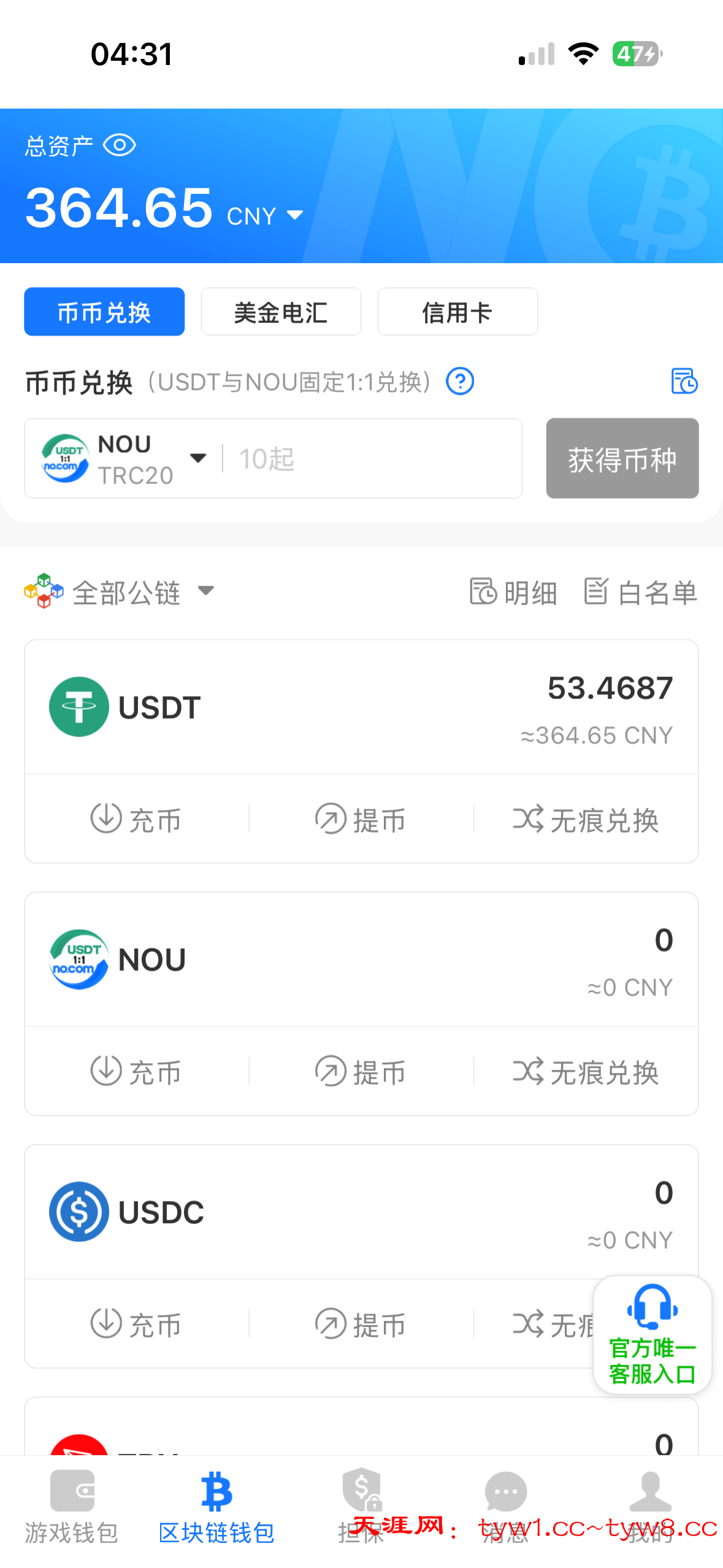
Task: Focus the 10起 amount input field
Action: pyautogui.click(x=368, y=458)
